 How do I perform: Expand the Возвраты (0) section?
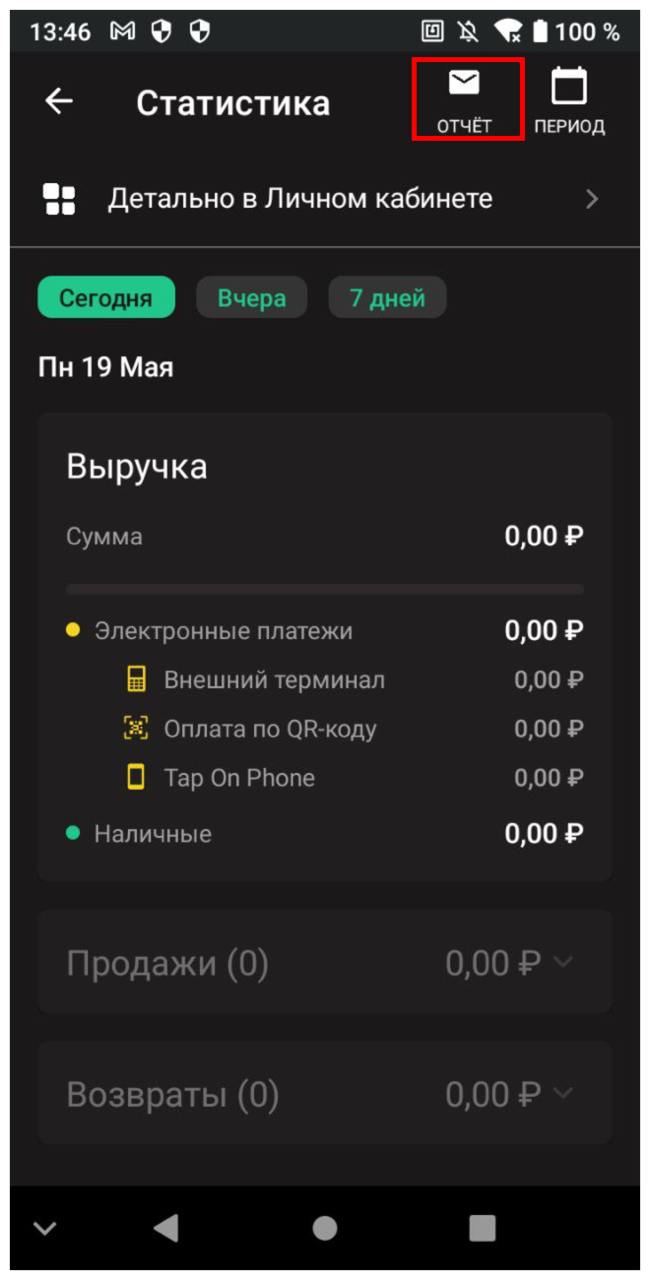(324, 1094)
